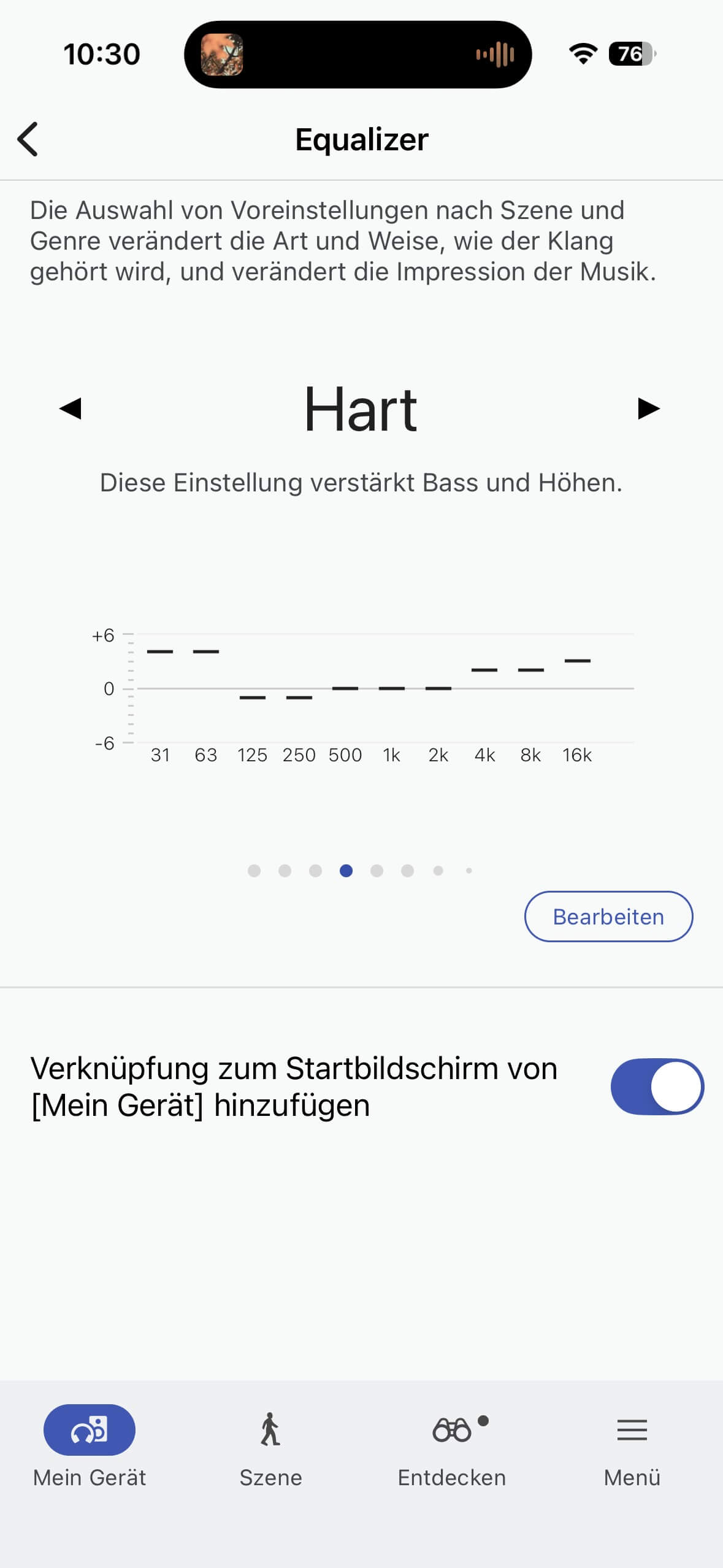
Task: Switch to the previous equalizer preset
Action: tap(70, 409)
